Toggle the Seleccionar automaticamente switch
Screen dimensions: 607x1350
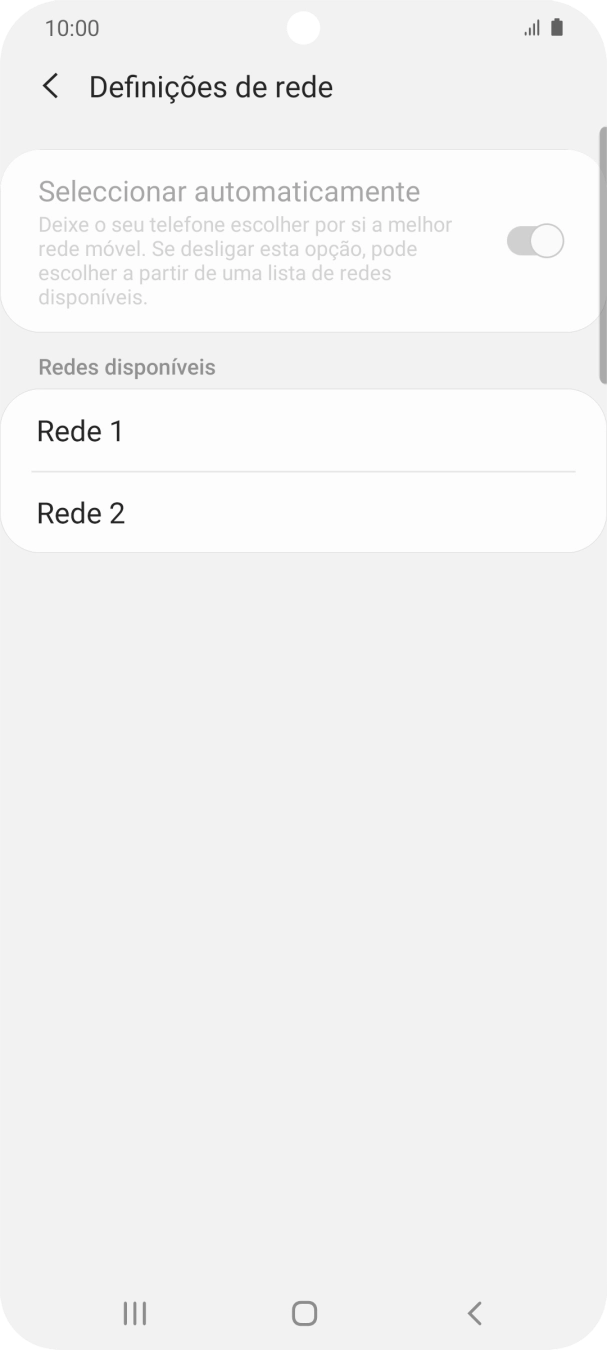click(x=535, y=242)
